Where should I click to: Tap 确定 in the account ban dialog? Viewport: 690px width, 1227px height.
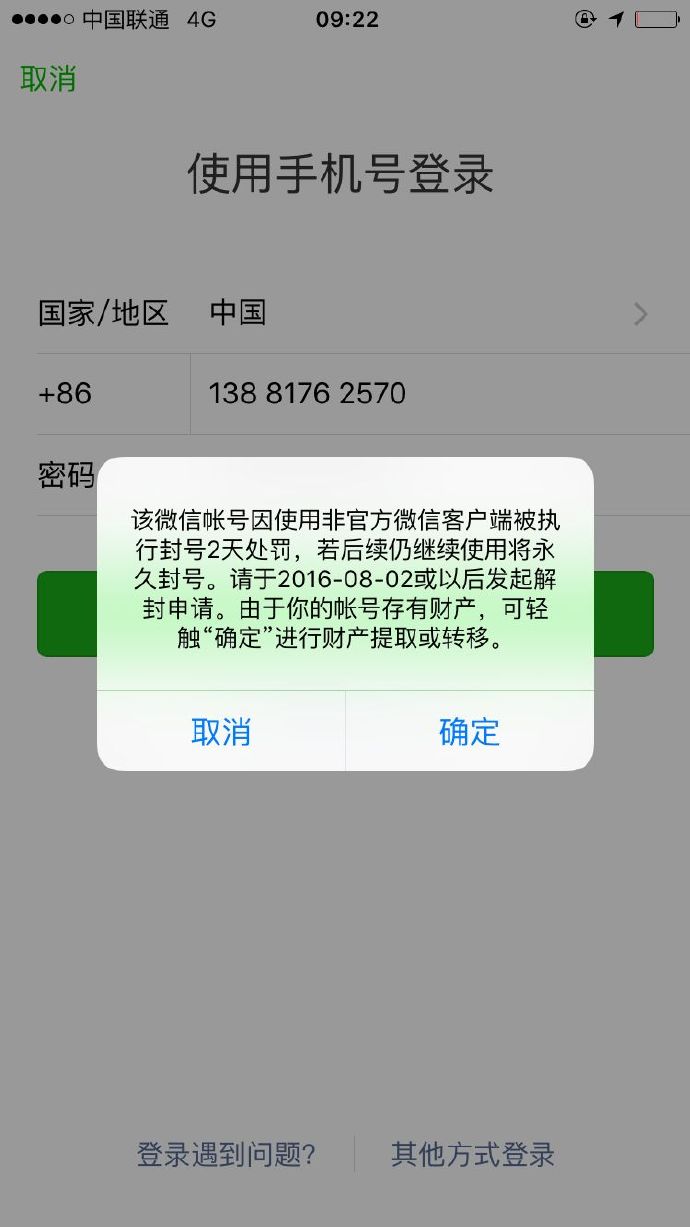coord(469,732)
